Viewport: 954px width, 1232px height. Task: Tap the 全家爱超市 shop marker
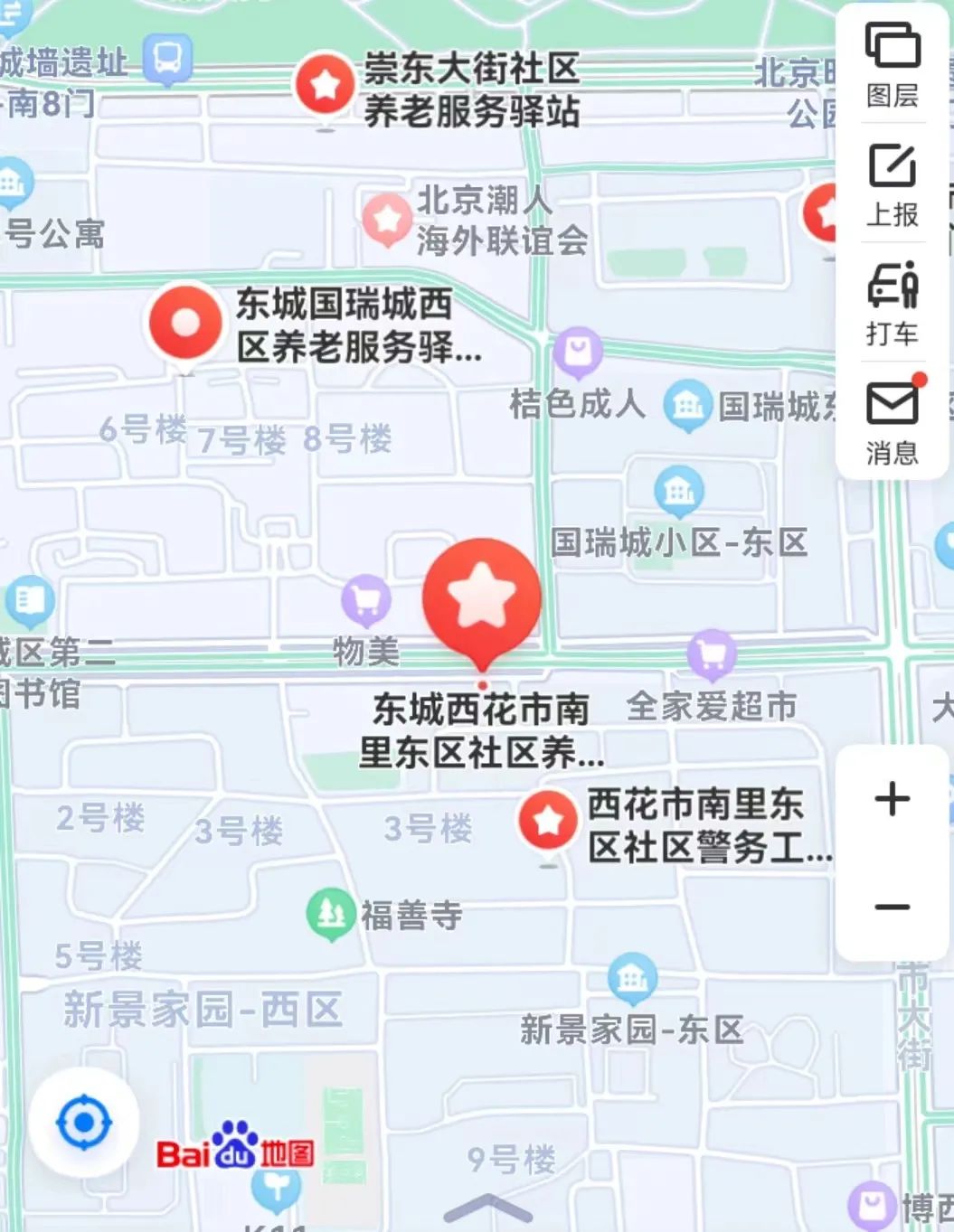click(712, 653)
